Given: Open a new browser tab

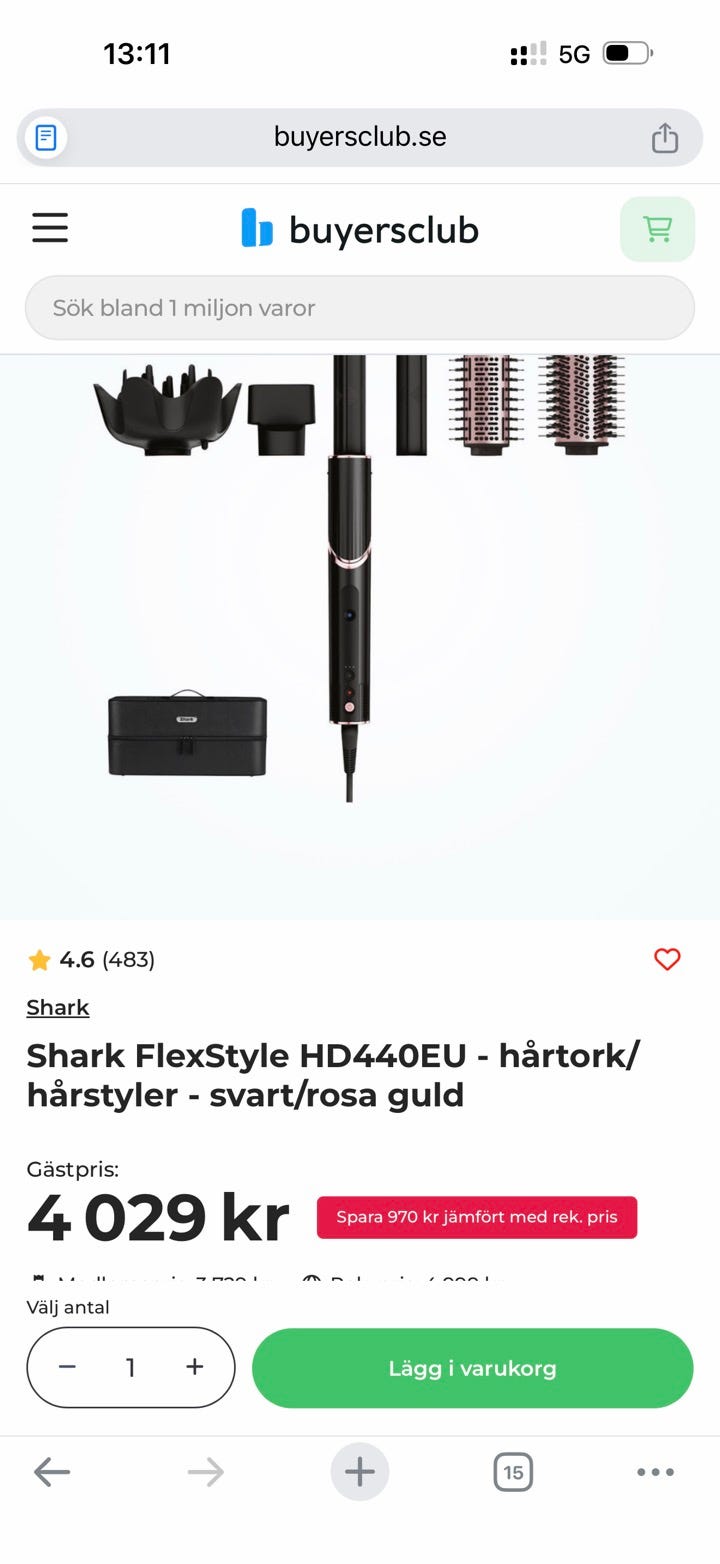Looking at the screenshot, I should pos(360,1472).
